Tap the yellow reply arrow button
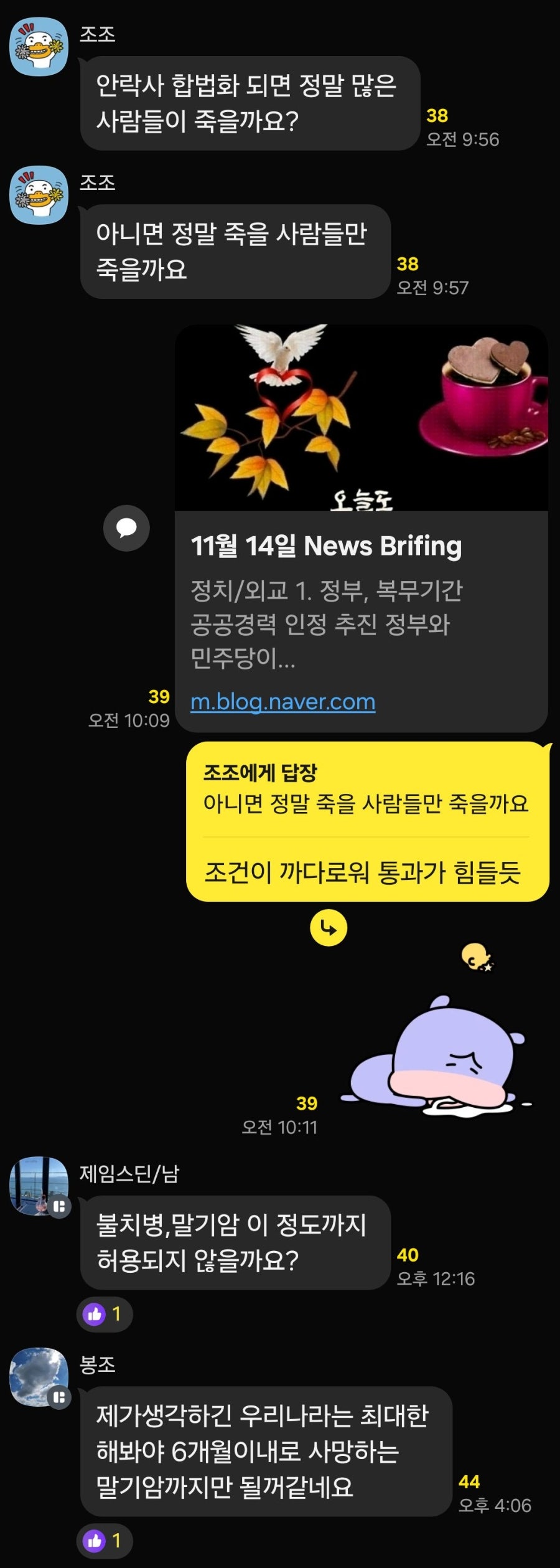 click(328, 928)
